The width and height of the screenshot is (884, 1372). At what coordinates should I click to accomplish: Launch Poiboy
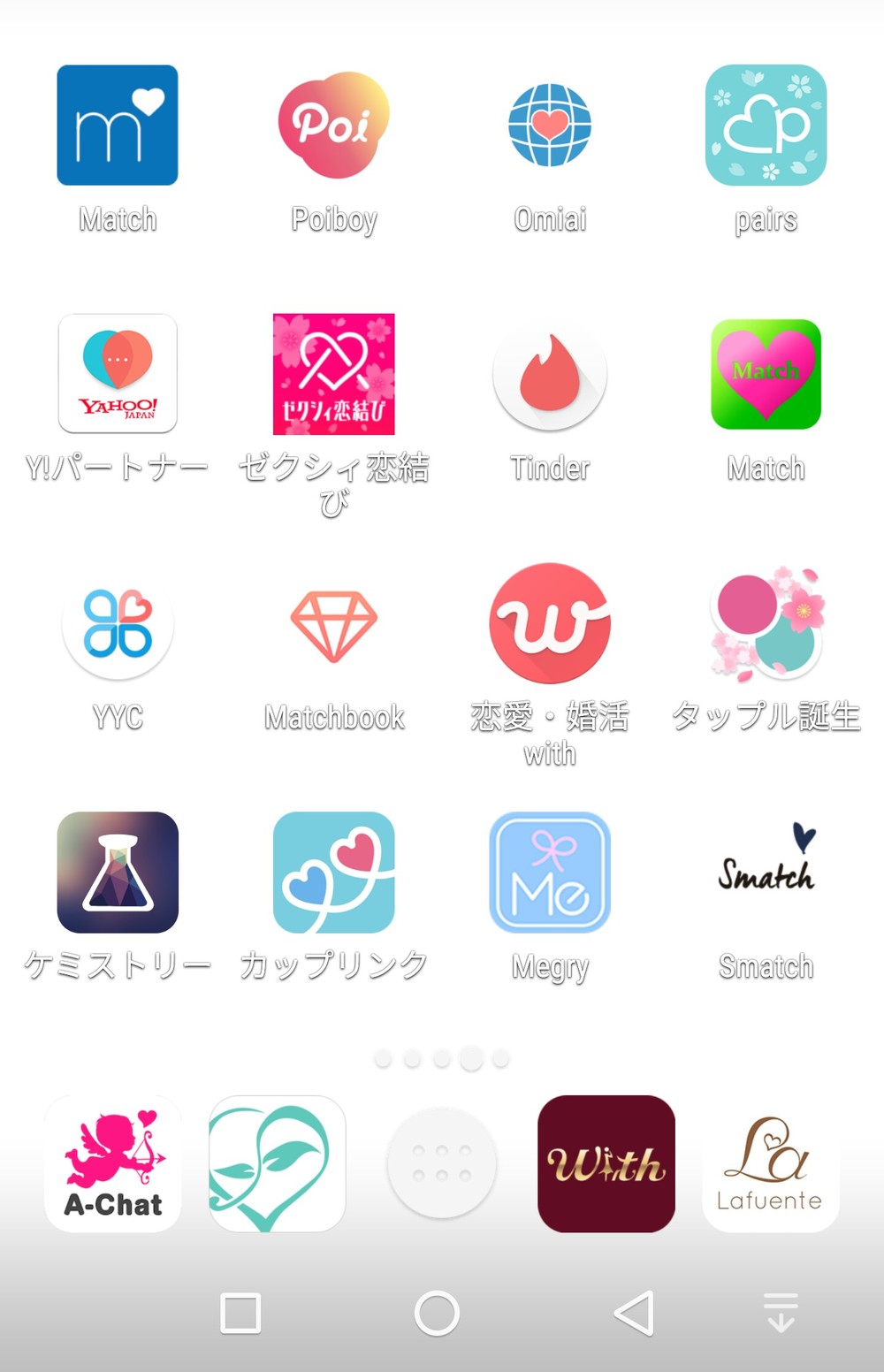(333, 126)
